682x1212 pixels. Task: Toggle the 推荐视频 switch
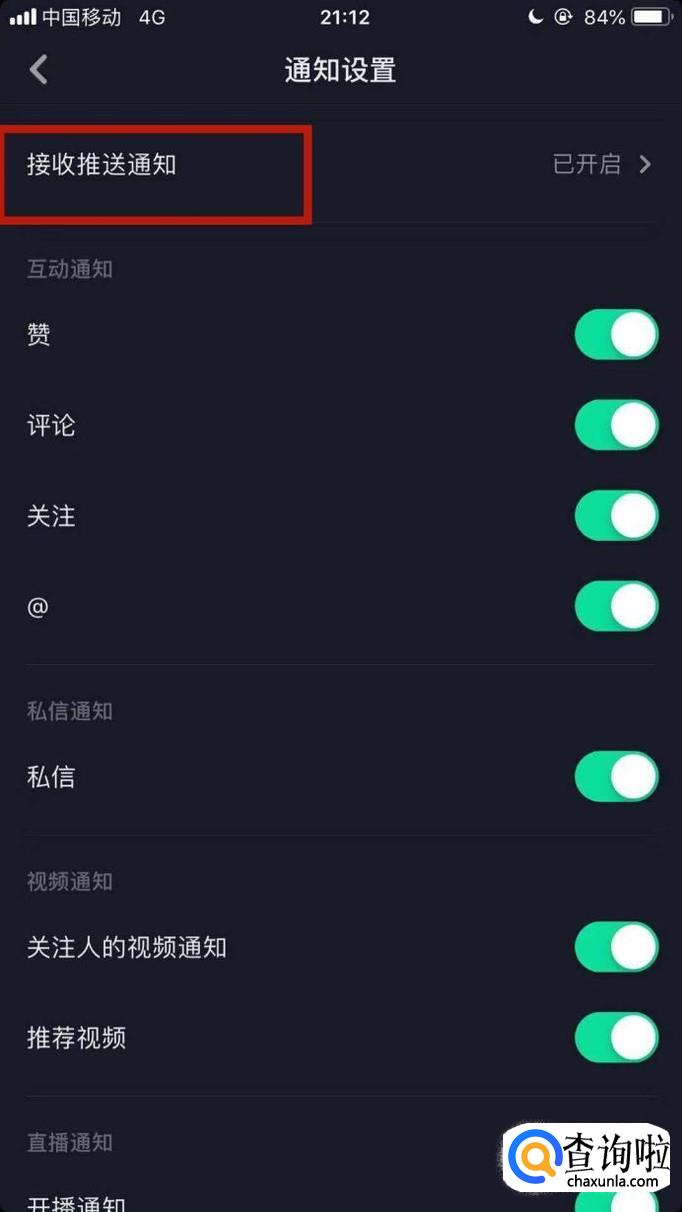[x=616, y=1038]
